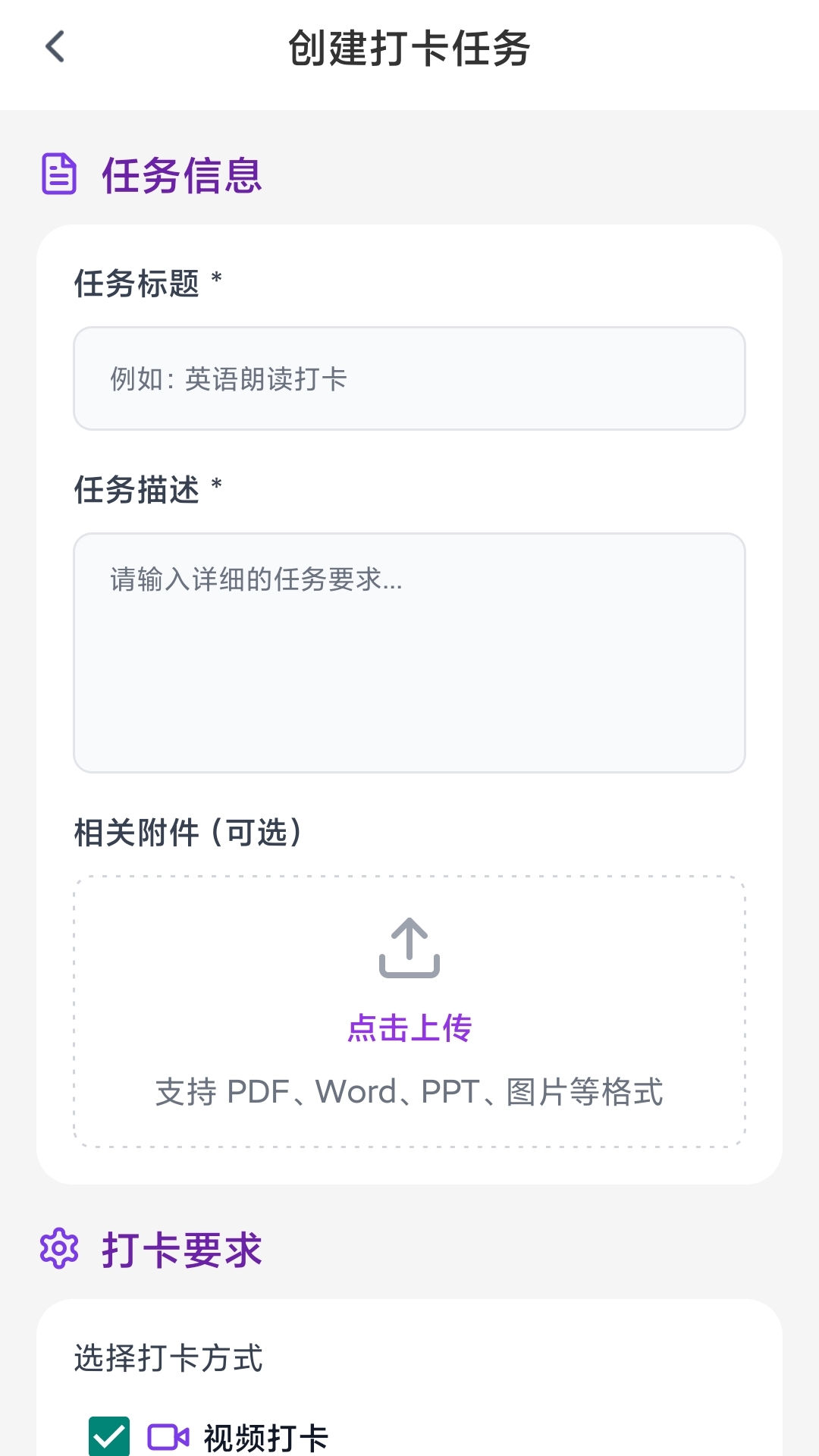Tap the back arrow to leave task creation

(55, 47)
